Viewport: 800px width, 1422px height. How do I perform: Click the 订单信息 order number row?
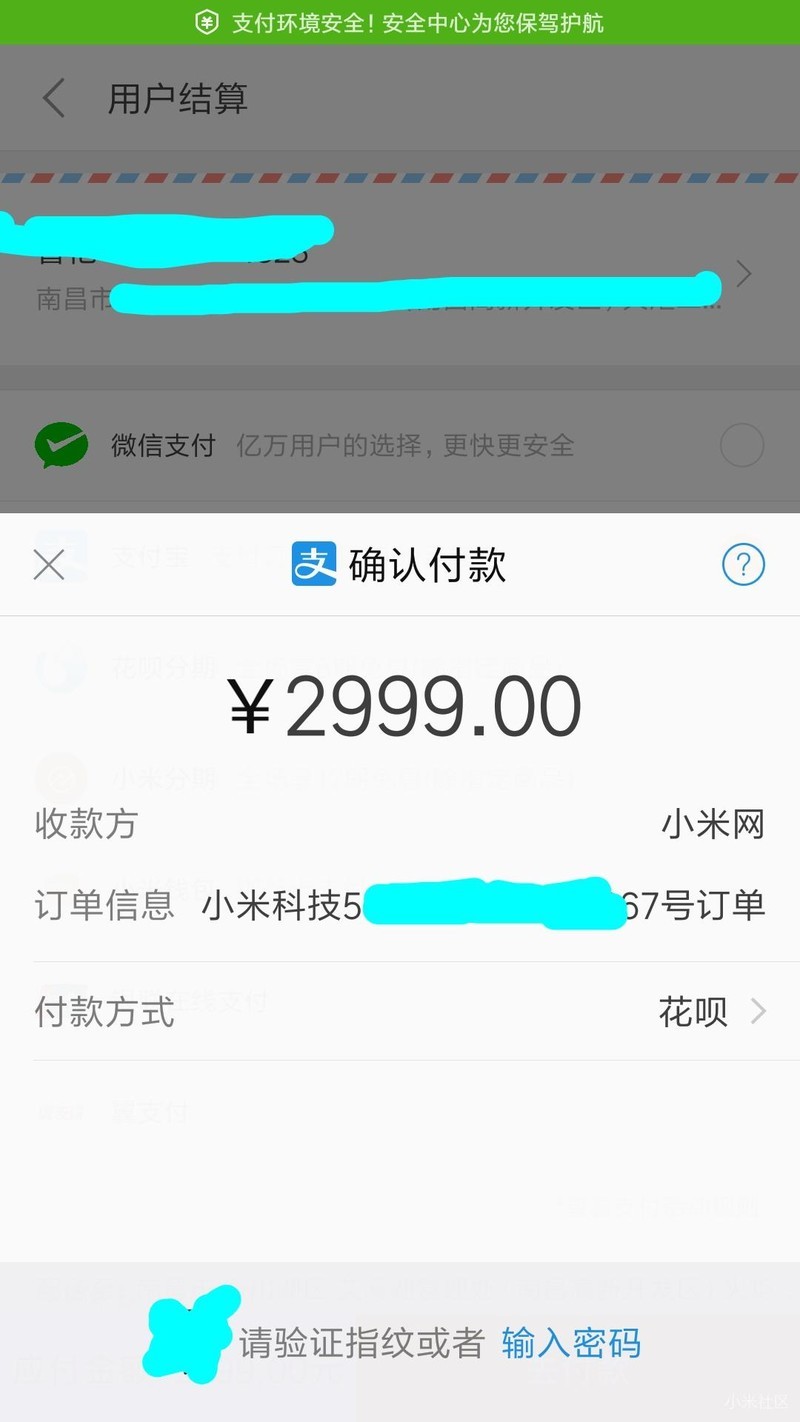pos(400,905)
